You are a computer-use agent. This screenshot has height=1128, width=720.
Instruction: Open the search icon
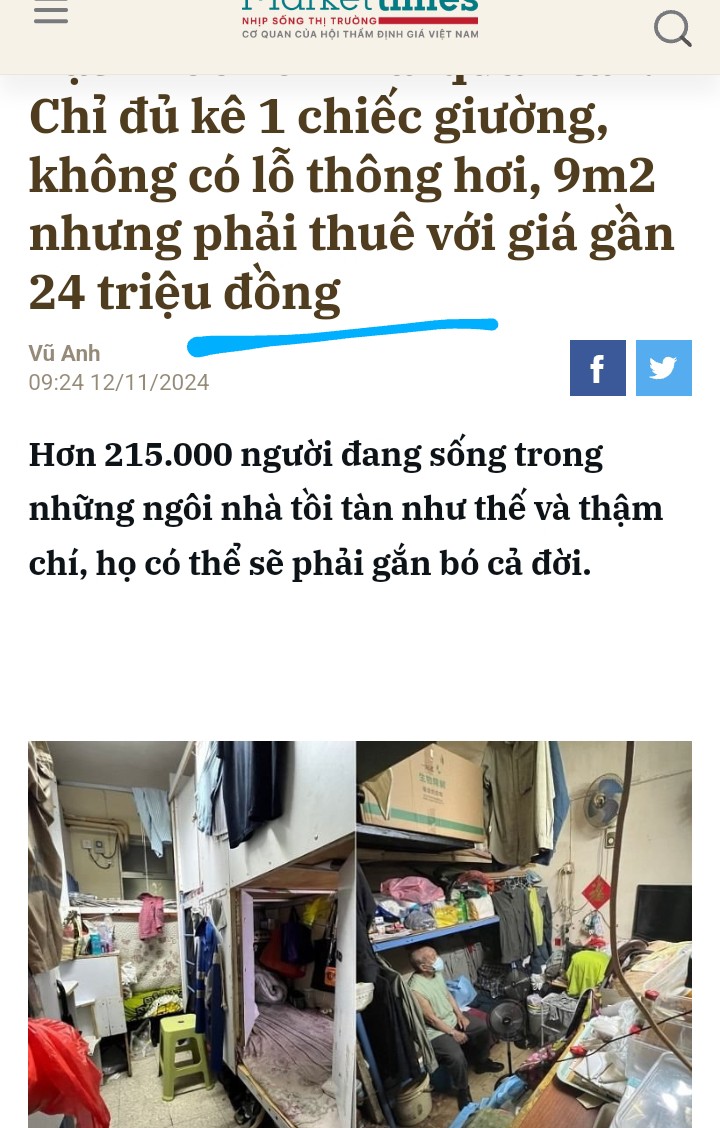pos(673,28)
